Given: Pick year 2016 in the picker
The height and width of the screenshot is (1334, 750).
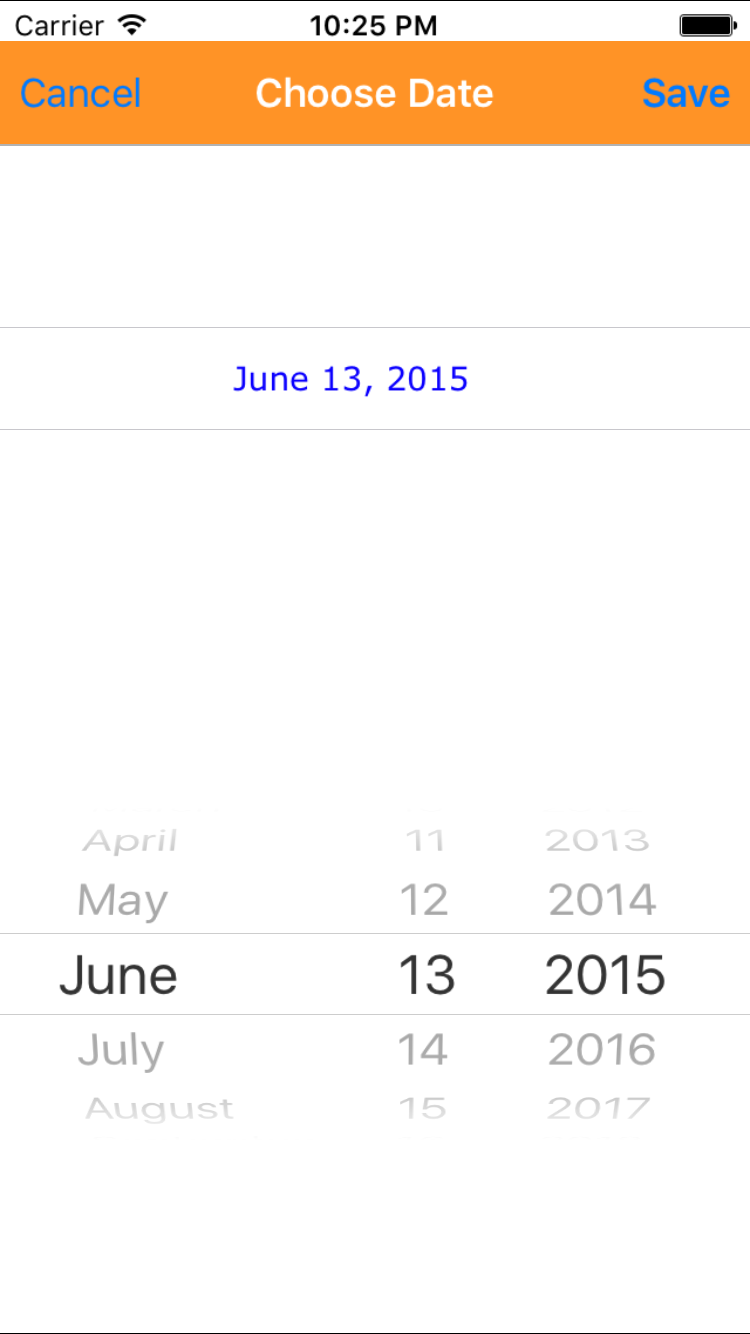Looking at the screenshot, I should point(602,1050).
